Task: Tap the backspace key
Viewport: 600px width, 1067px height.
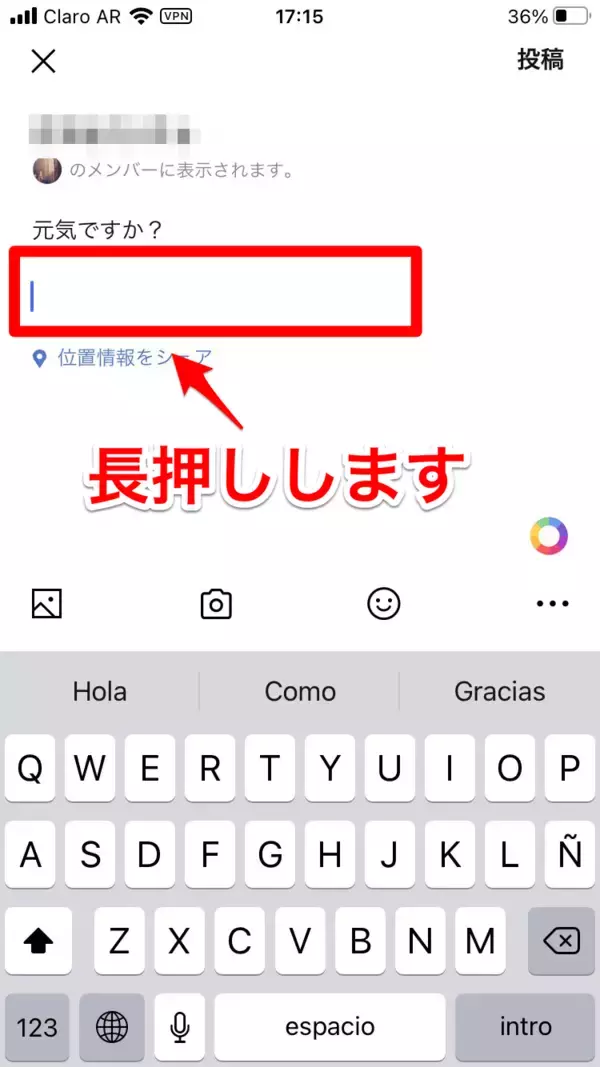Action: pos(561,941)
